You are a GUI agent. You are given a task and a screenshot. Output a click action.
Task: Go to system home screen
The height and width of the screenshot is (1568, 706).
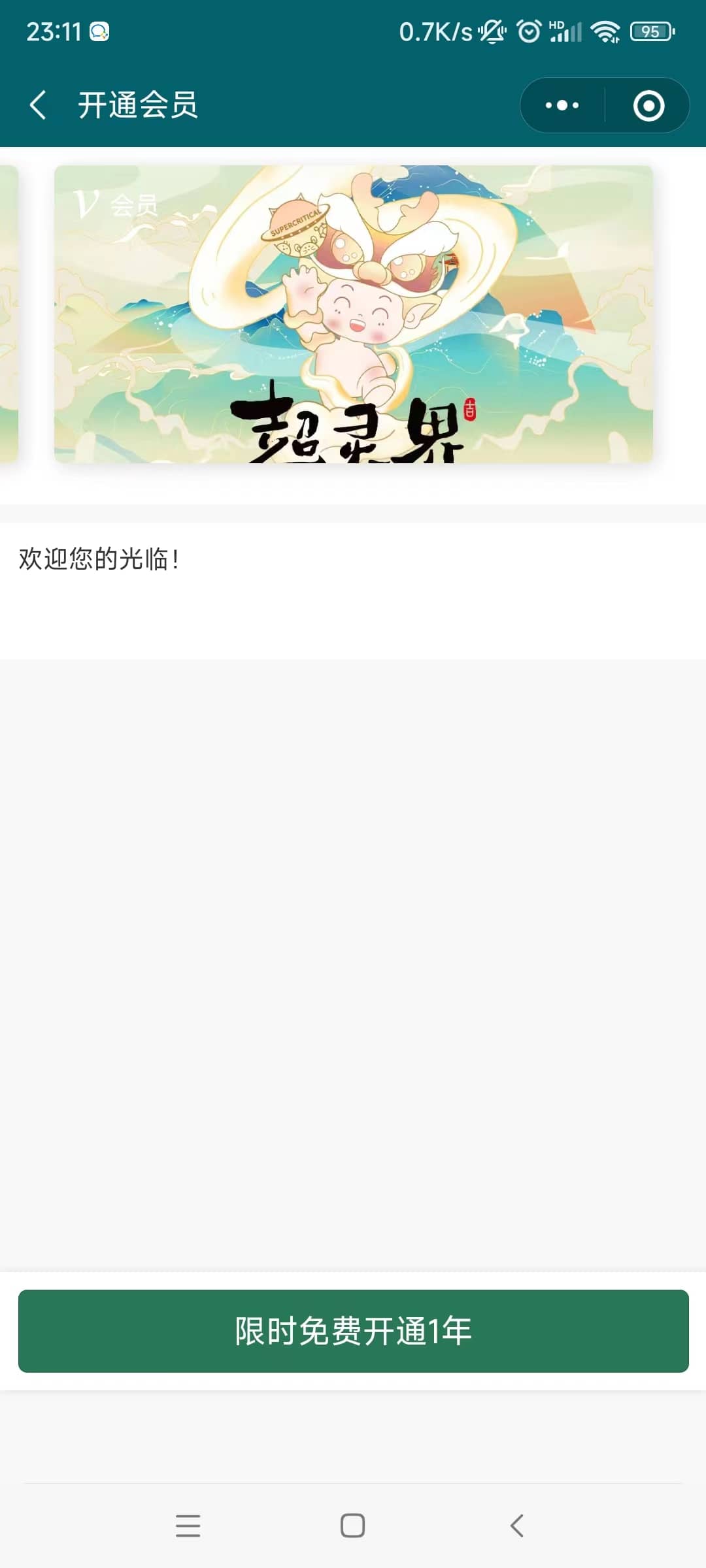[x=353, y=1526]
